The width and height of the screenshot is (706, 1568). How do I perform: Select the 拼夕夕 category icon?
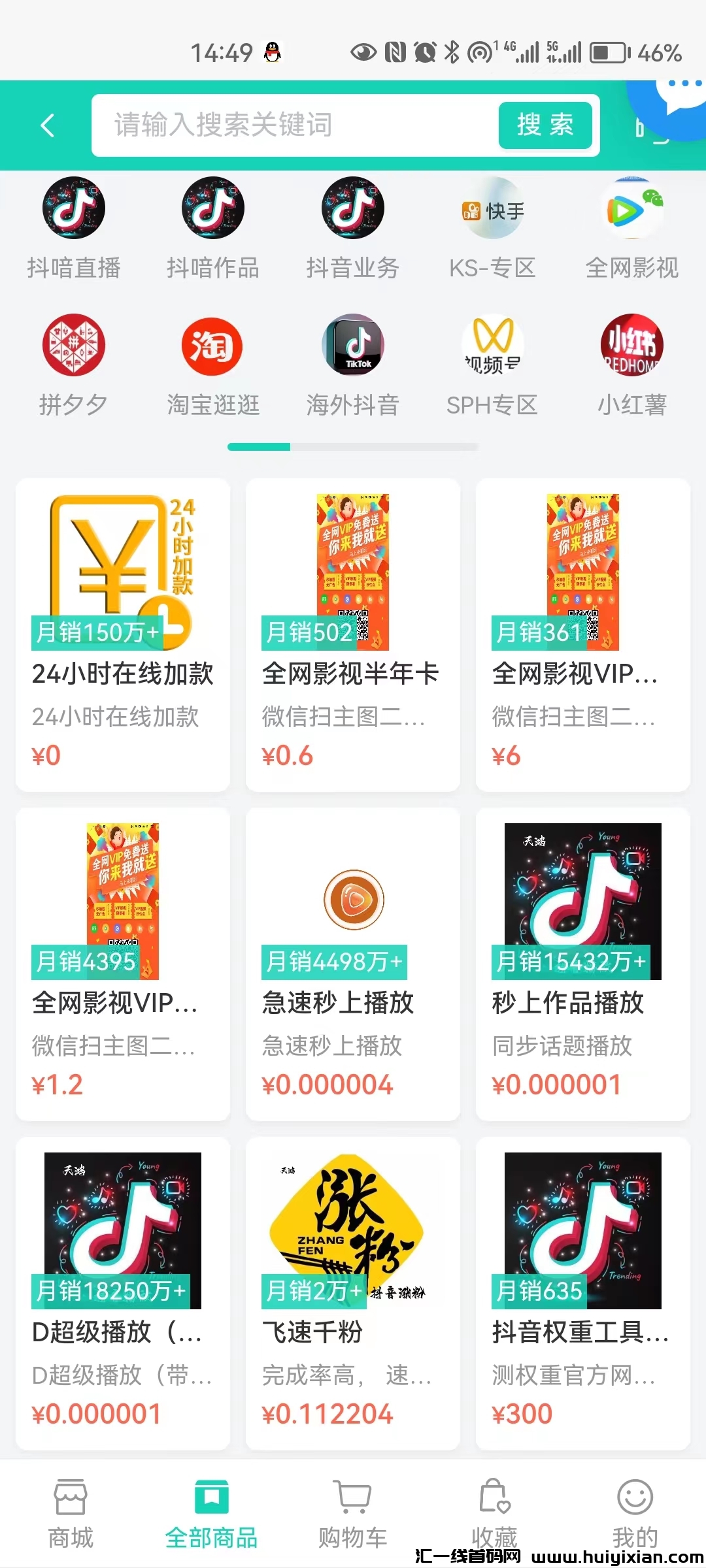pyautogui.click(x=72, y=346)
